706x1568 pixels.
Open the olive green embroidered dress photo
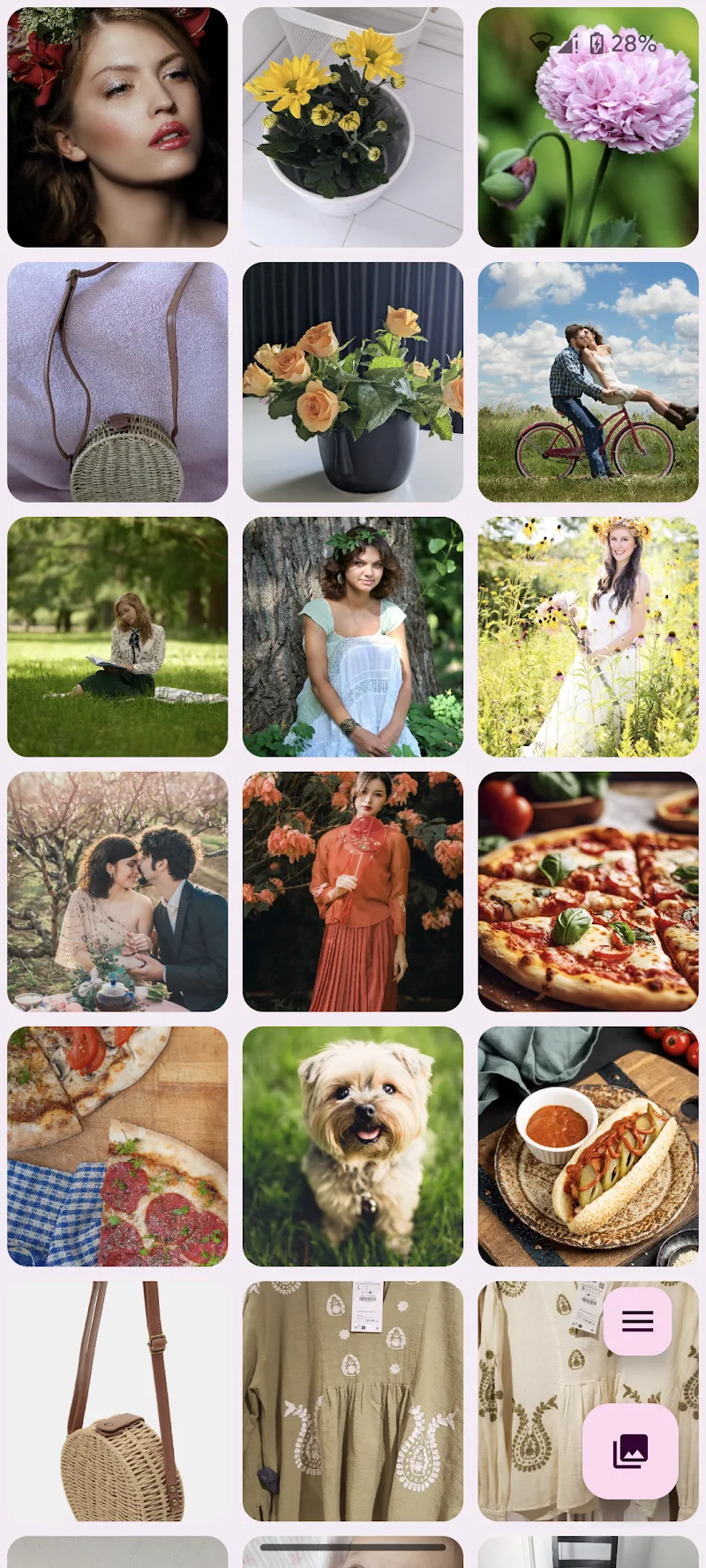pyautogui.click(x=352, y=1400)
